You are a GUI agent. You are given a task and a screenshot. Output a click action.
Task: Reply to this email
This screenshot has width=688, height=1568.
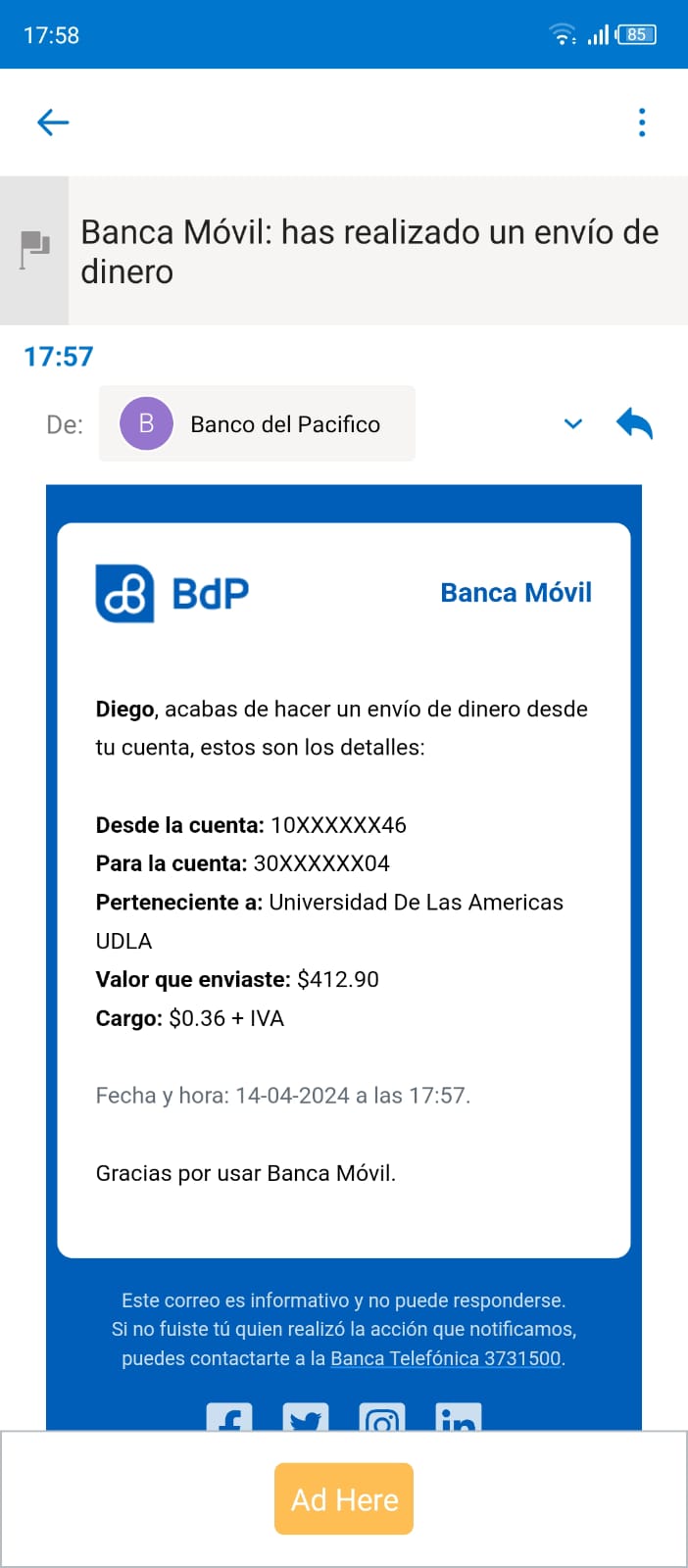(x=634, y=423)
